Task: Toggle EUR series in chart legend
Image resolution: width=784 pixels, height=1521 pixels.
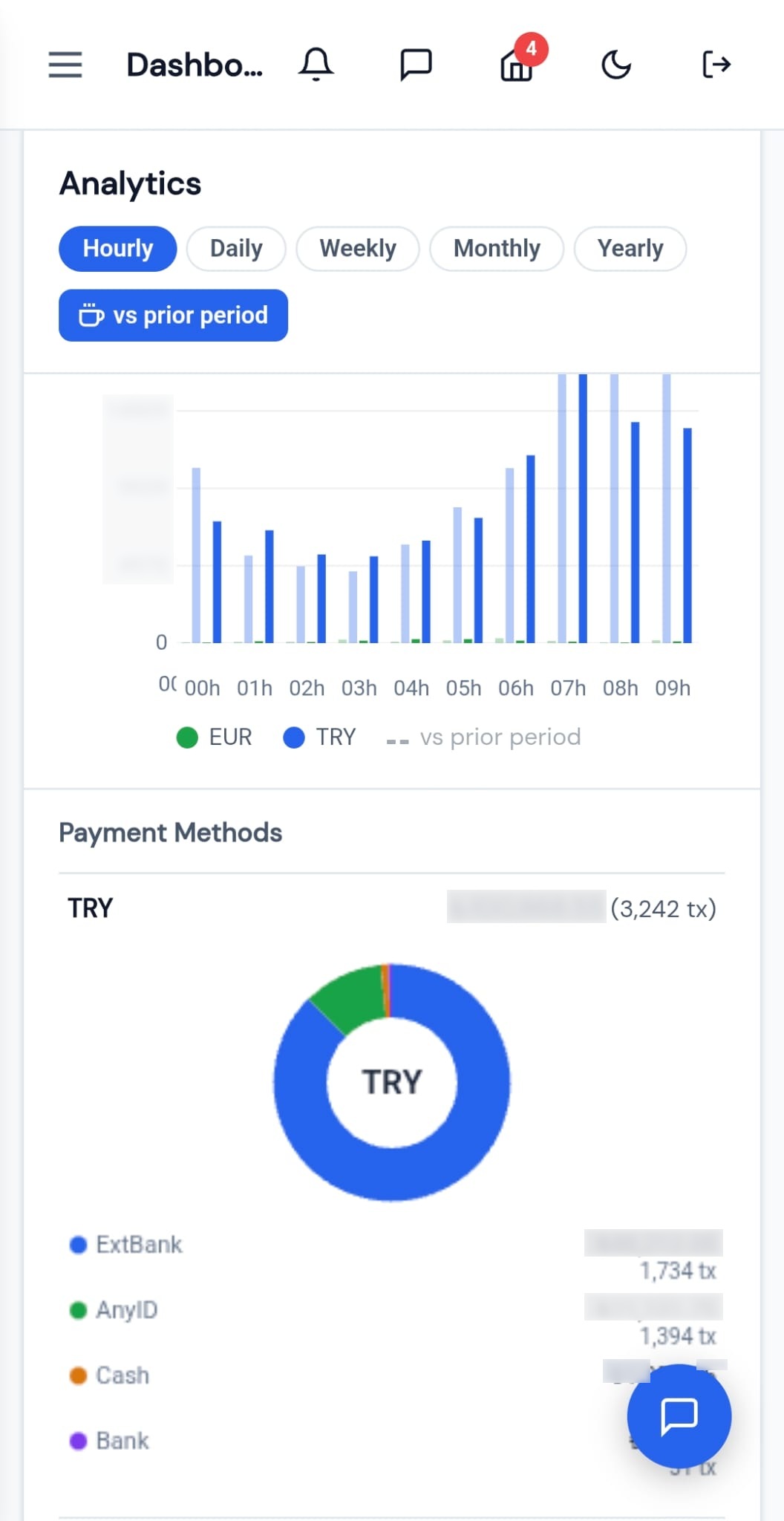Action: click(215, 737)
